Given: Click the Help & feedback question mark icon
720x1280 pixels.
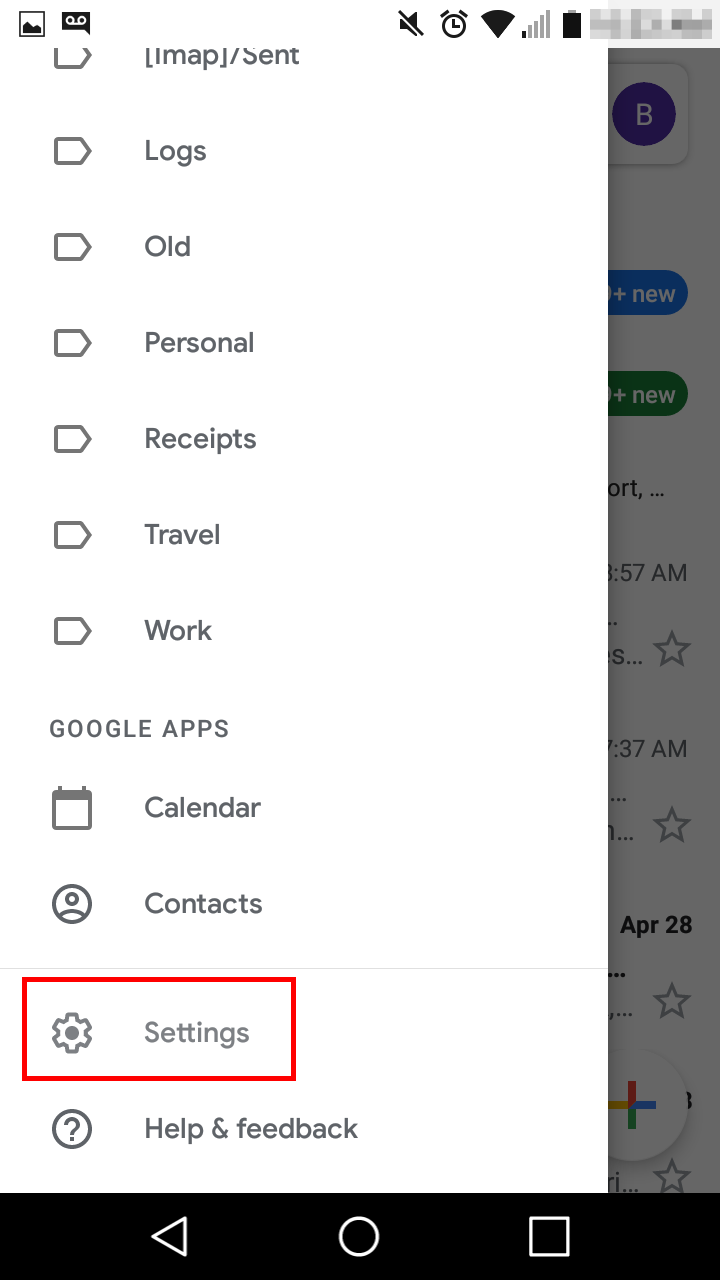Looking at the screenshot, I should click(x=71, y=1128).
